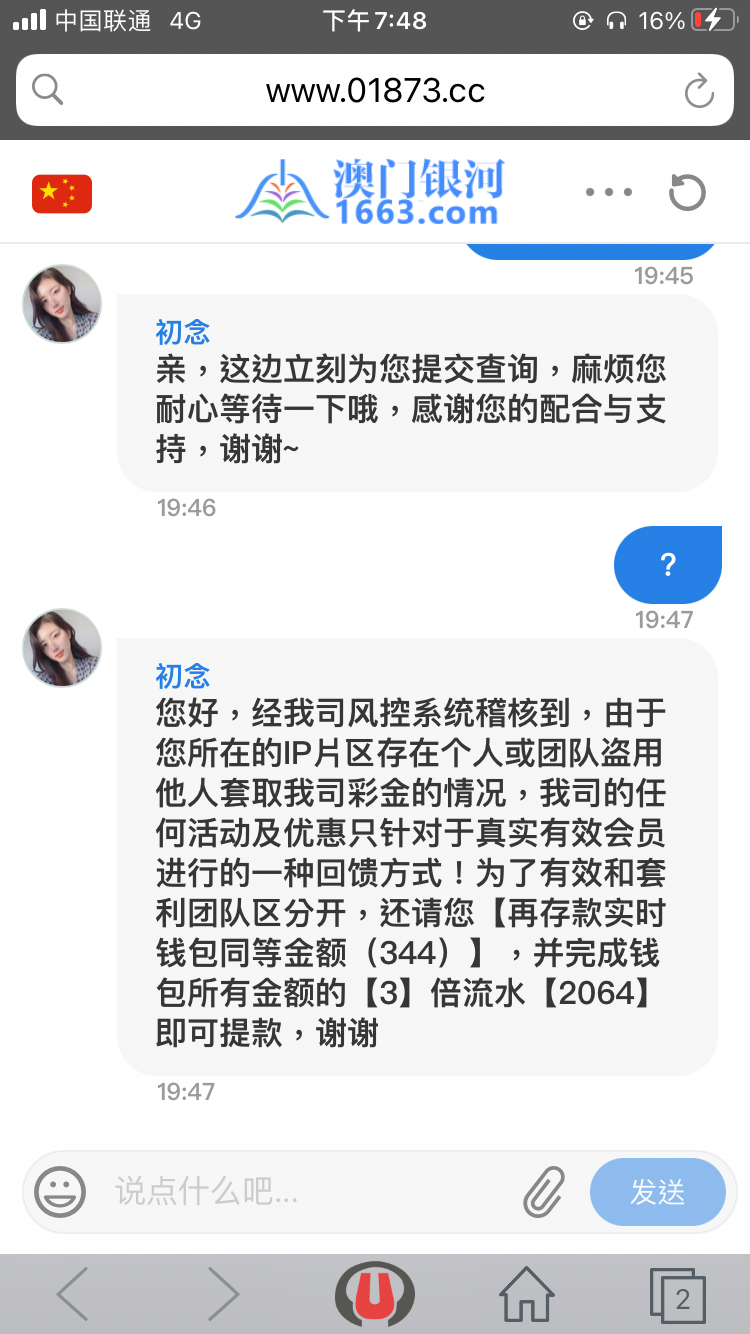Image resolution: width=750 pixels, height=1334 pixels.
Task: Tap the headphones status bar icon
Action: (613, 19)
